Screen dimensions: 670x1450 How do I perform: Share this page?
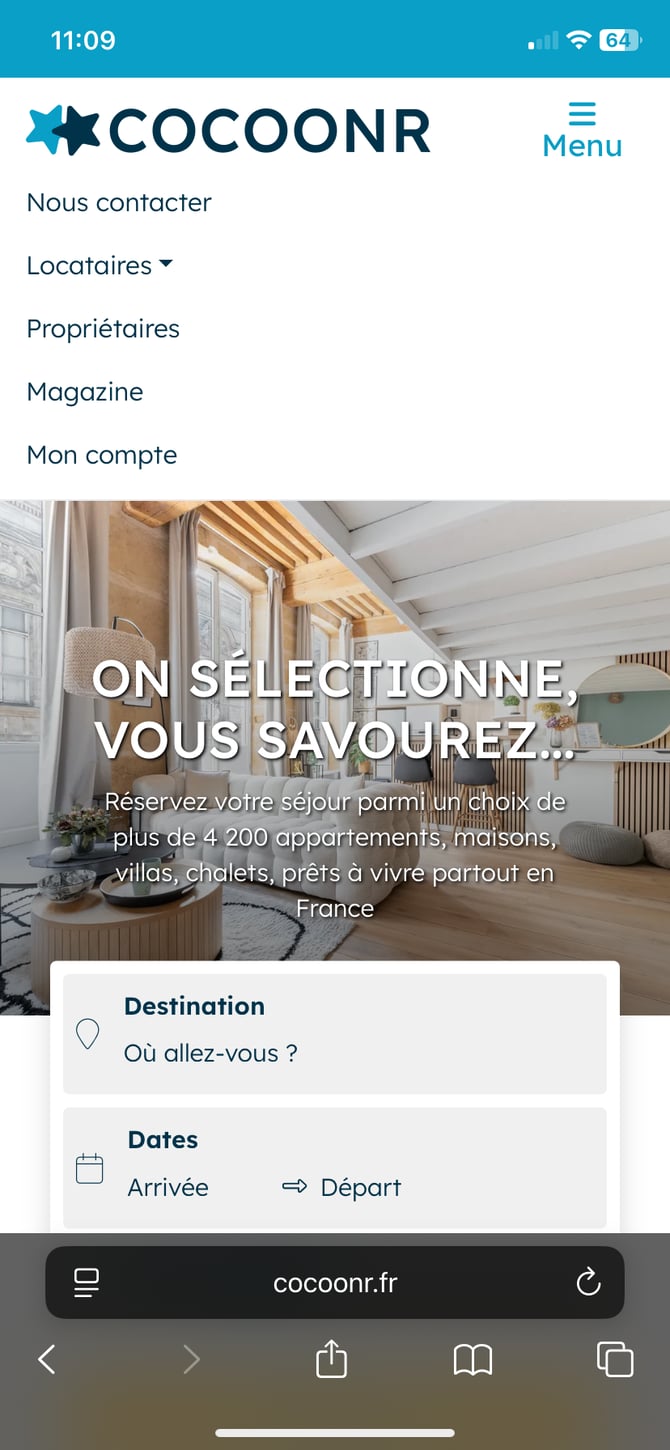(331, 1359)
